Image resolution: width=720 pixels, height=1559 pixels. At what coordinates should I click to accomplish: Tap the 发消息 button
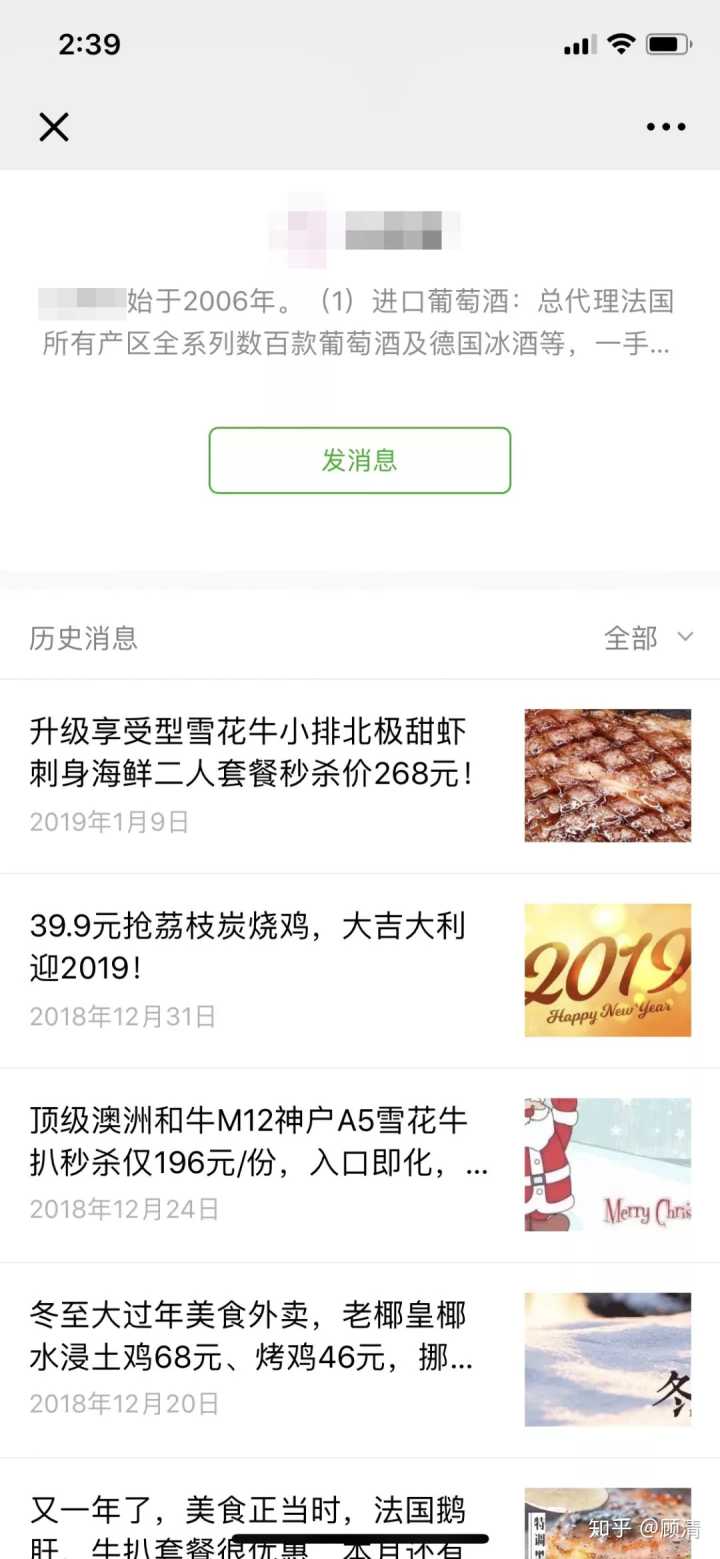click(x=360, y=460)
